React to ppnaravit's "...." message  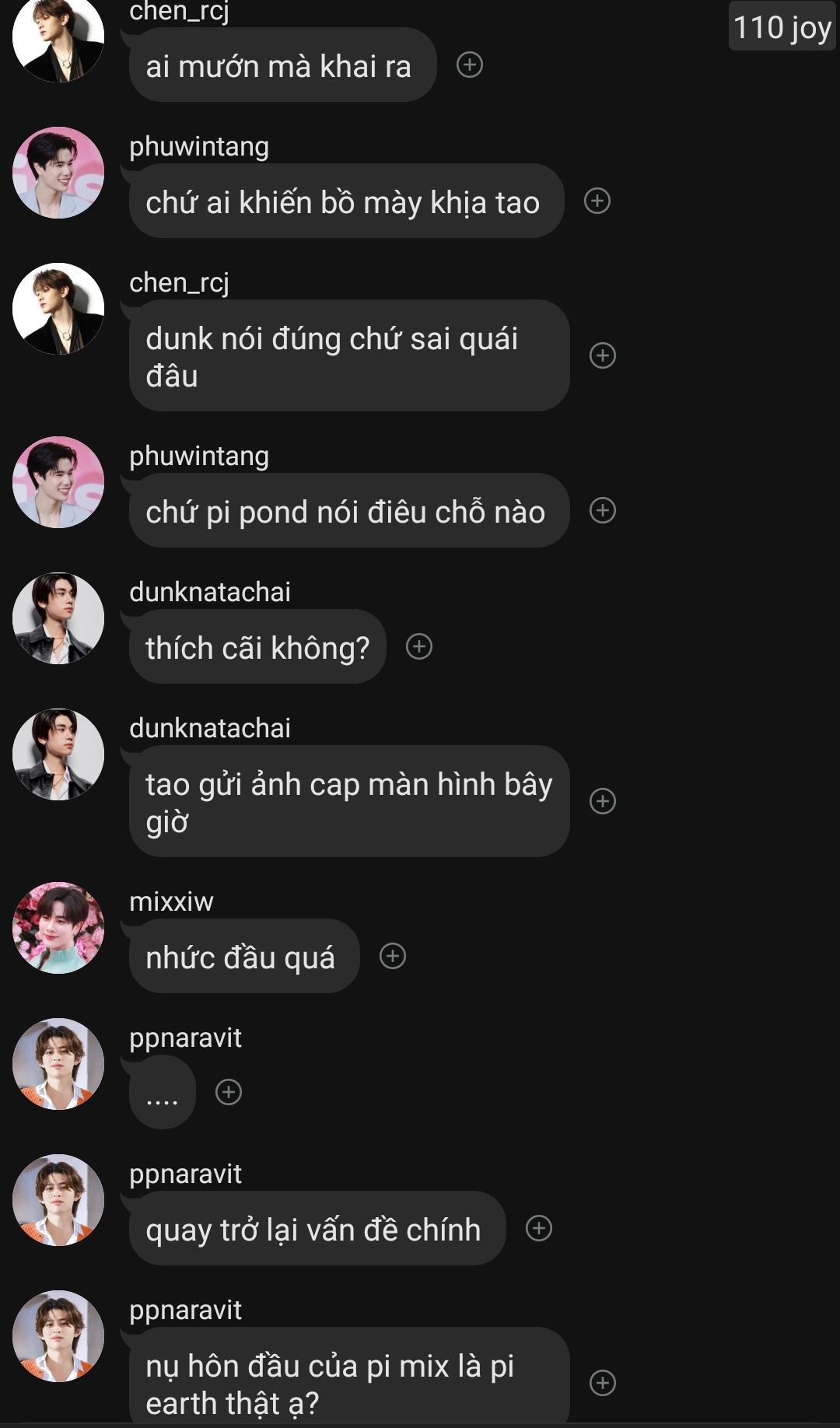point(229,1092)
